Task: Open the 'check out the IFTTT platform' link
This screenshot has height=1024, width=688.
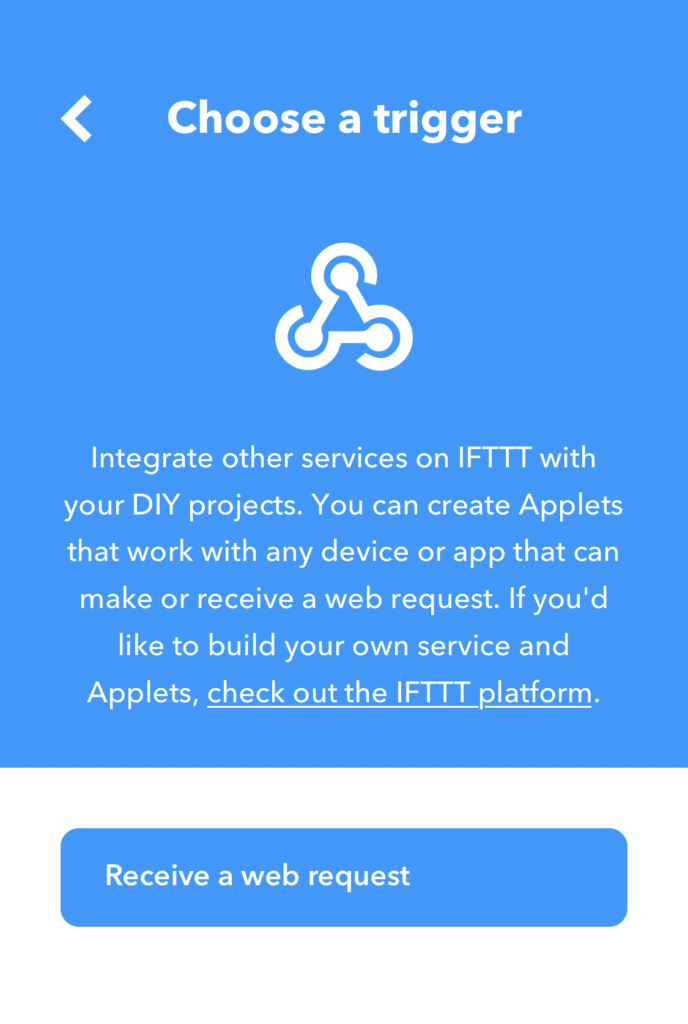Action: coord(399,692)
